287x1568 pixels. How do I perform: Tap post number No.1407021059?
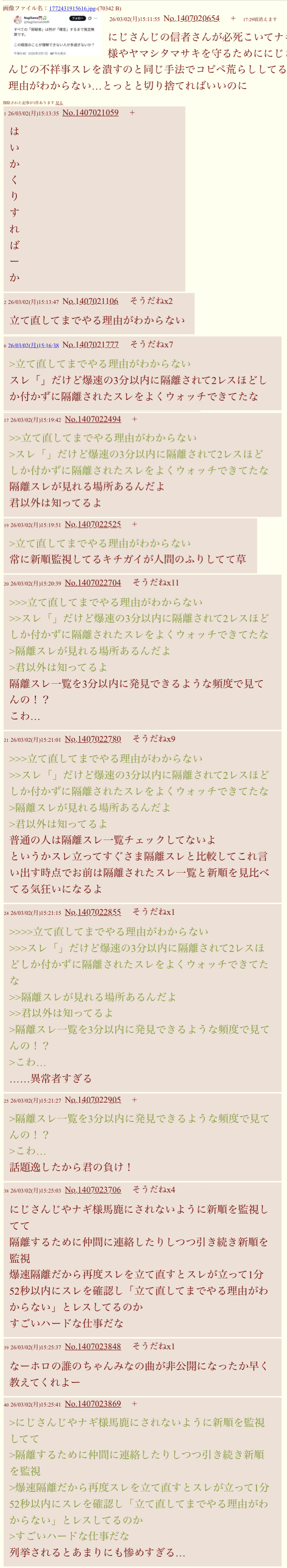(90, 113)
